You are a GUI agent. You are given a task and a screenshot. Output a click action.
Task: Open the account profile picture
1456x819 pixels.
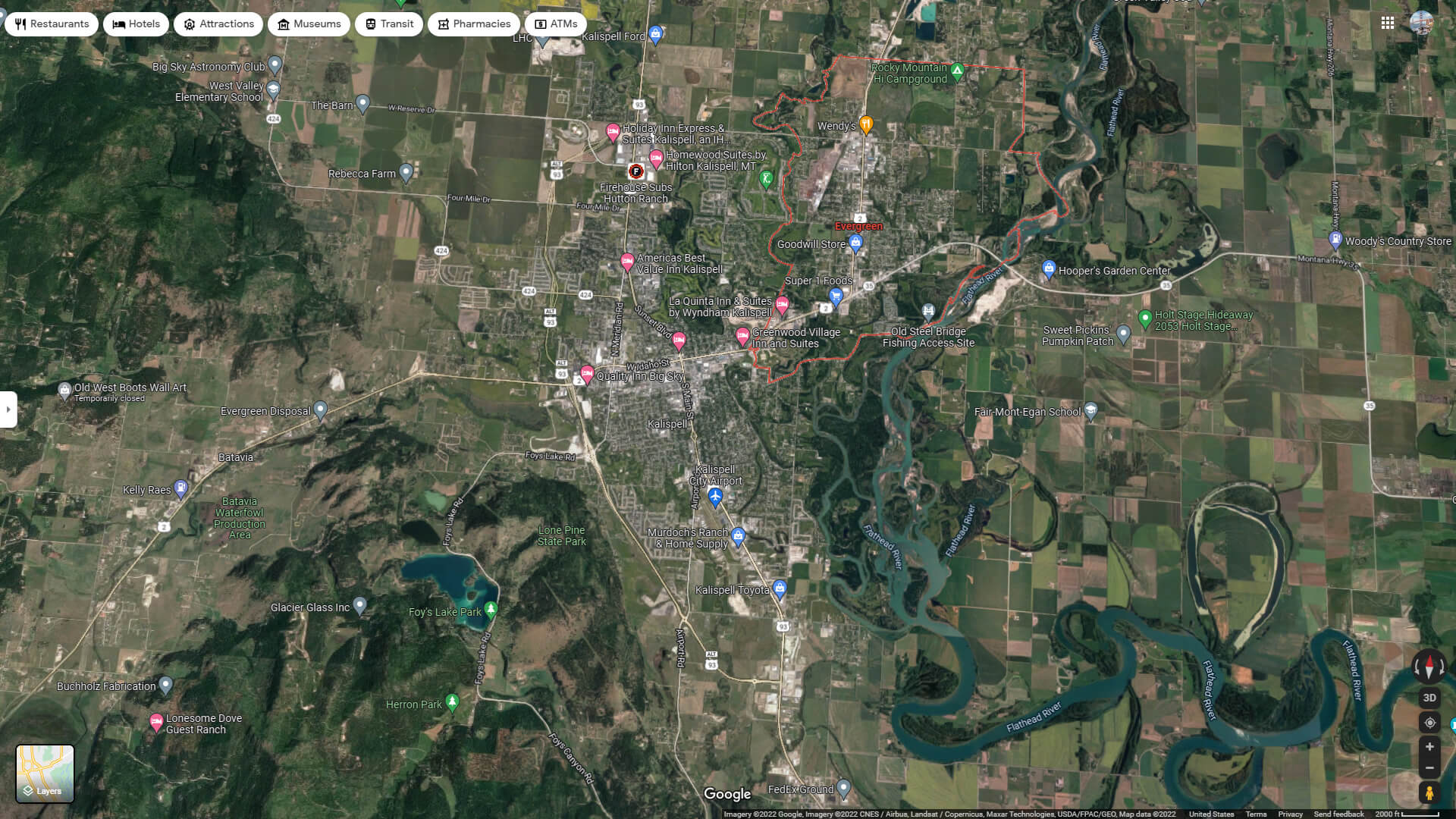tap(1421, 23)
